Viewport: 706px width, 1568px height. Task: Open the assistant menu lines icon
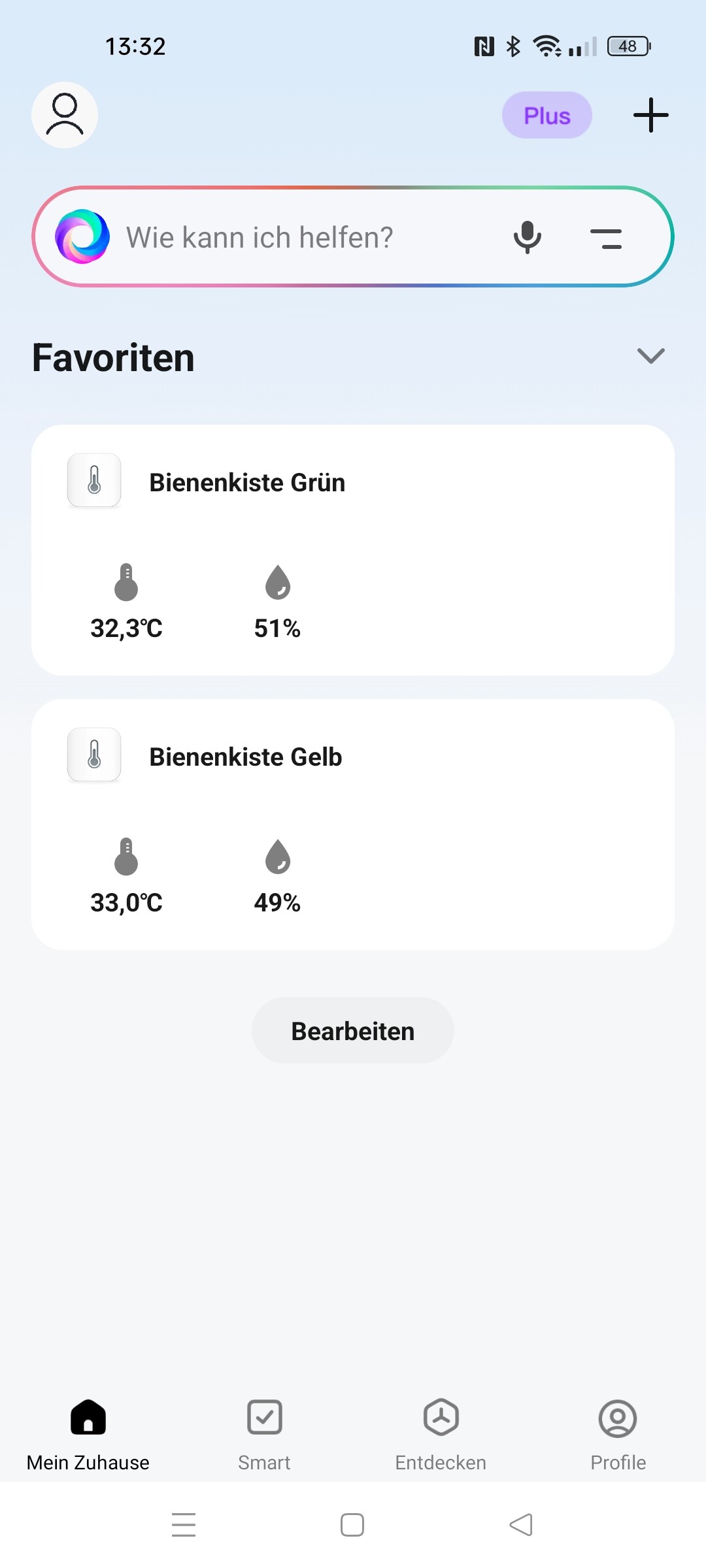pyautogui.click(x=606, y=238)
